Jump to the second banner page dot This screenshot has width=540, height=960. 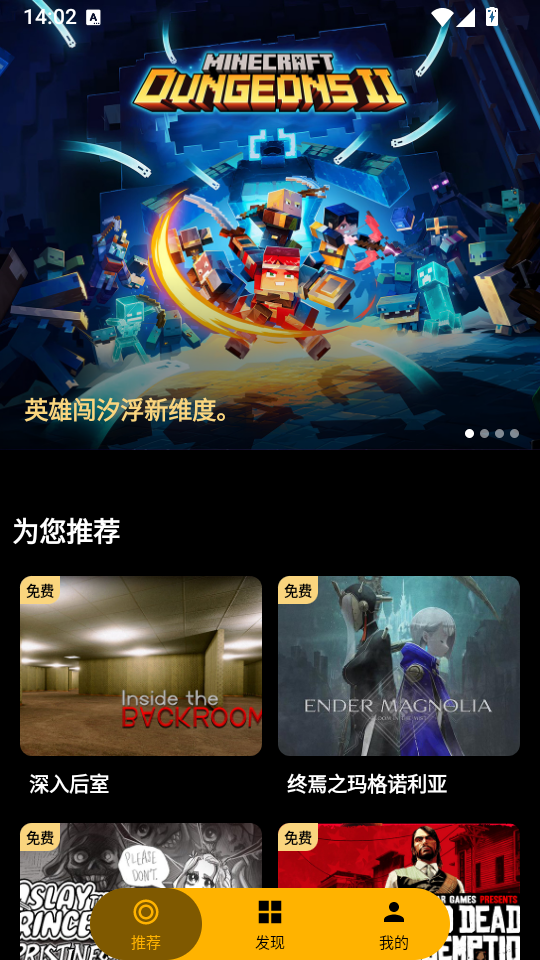[484, 433]
